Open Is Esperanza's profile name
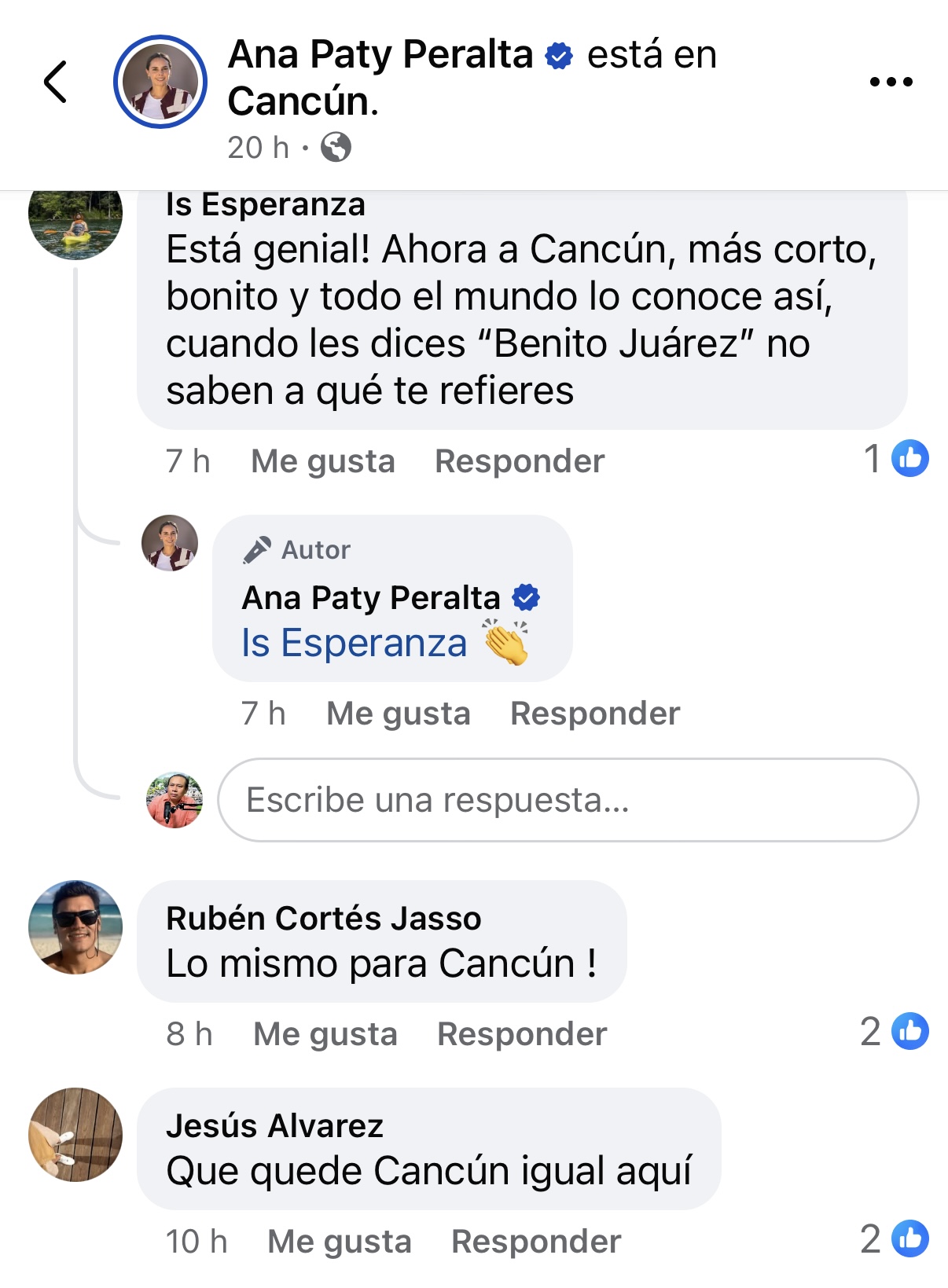The width and height of the screenshot is (948, 1288). click(x=266, y=206)
